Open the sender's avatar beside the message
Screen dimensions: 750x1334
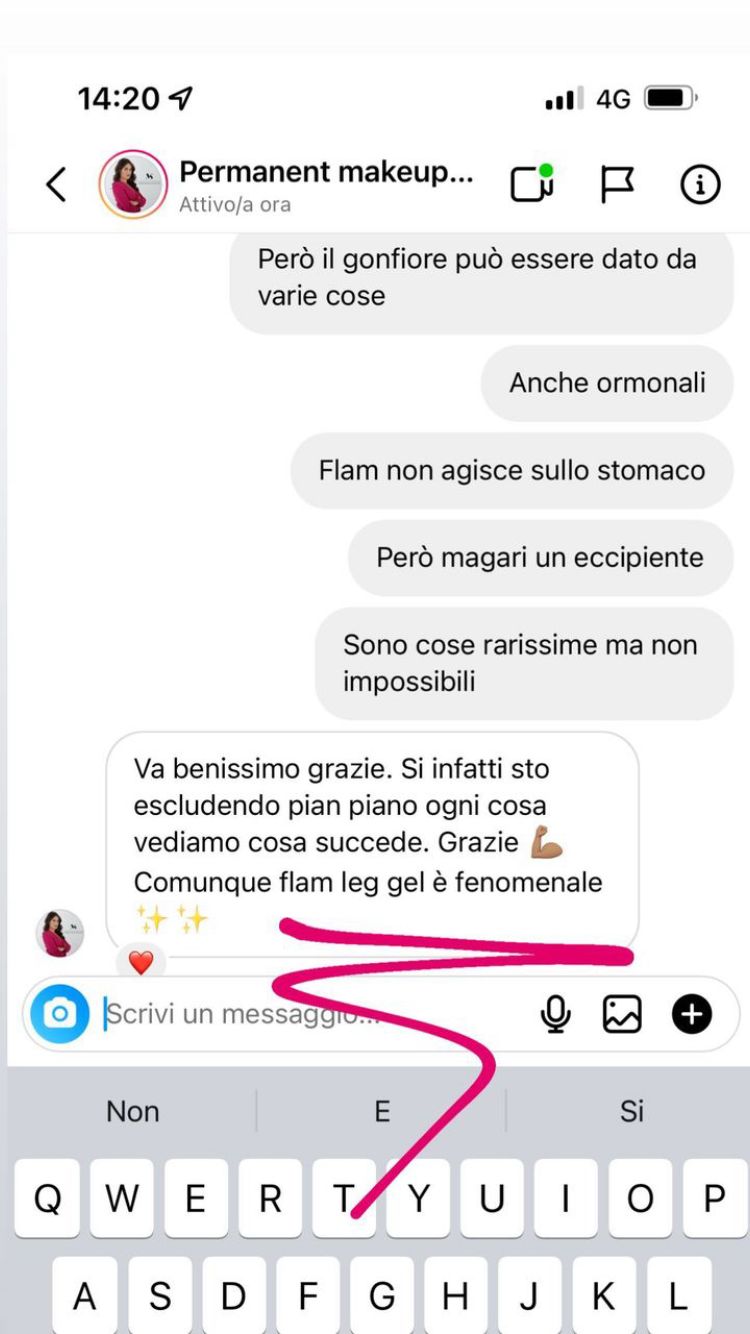[60, 933]
